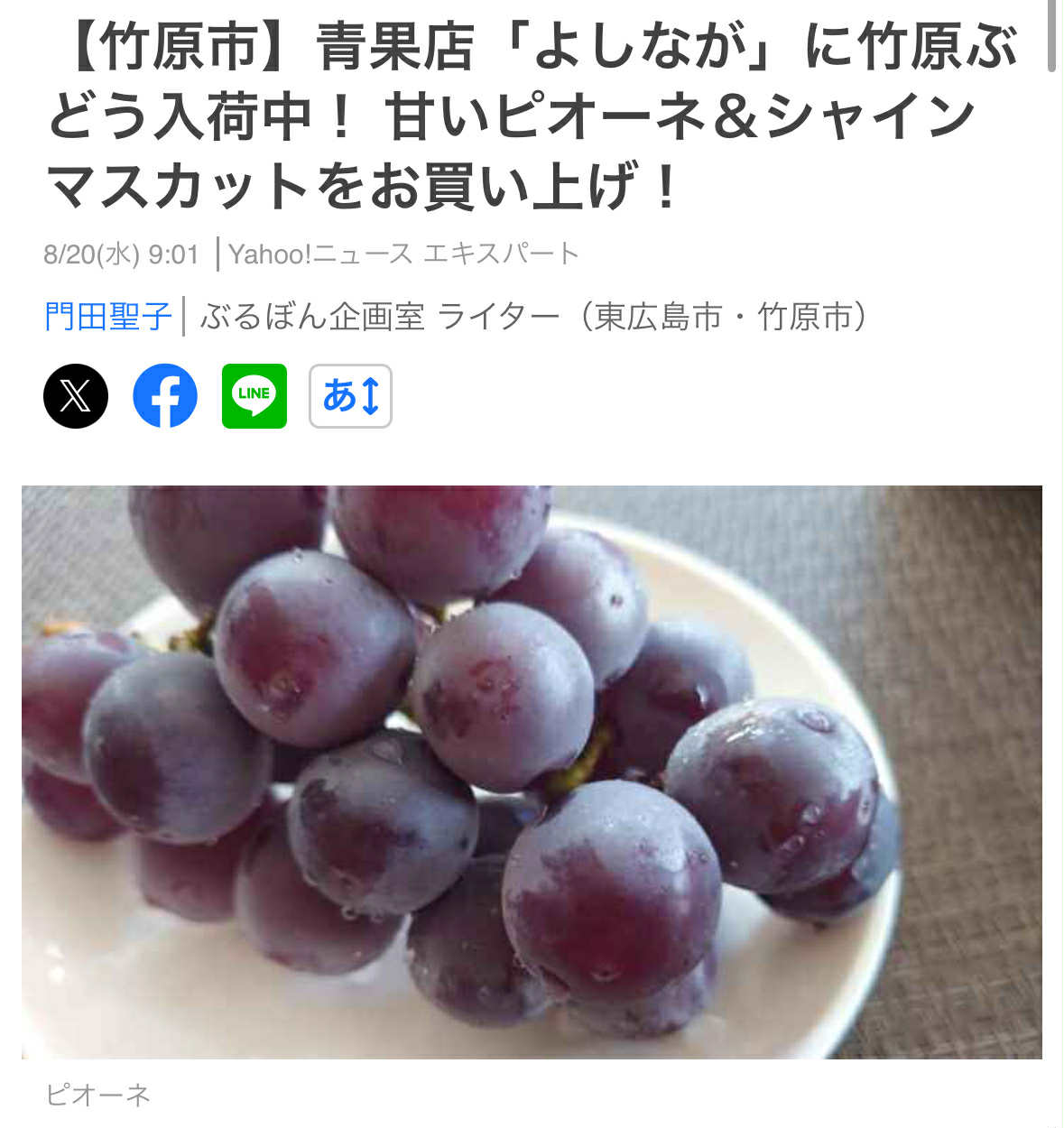Open the ピオーネ grape photo

pos(532,772)
